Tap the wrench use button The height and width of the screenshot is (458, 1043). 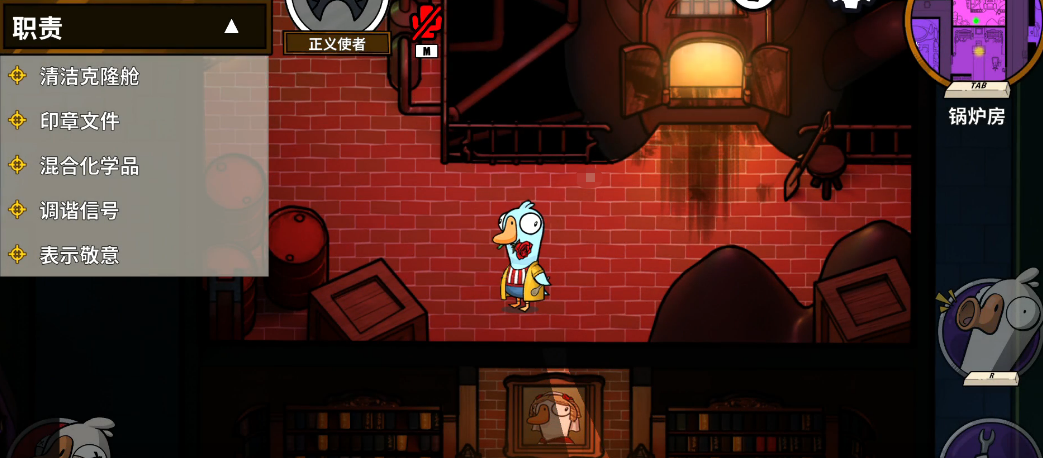click(994, 441)
